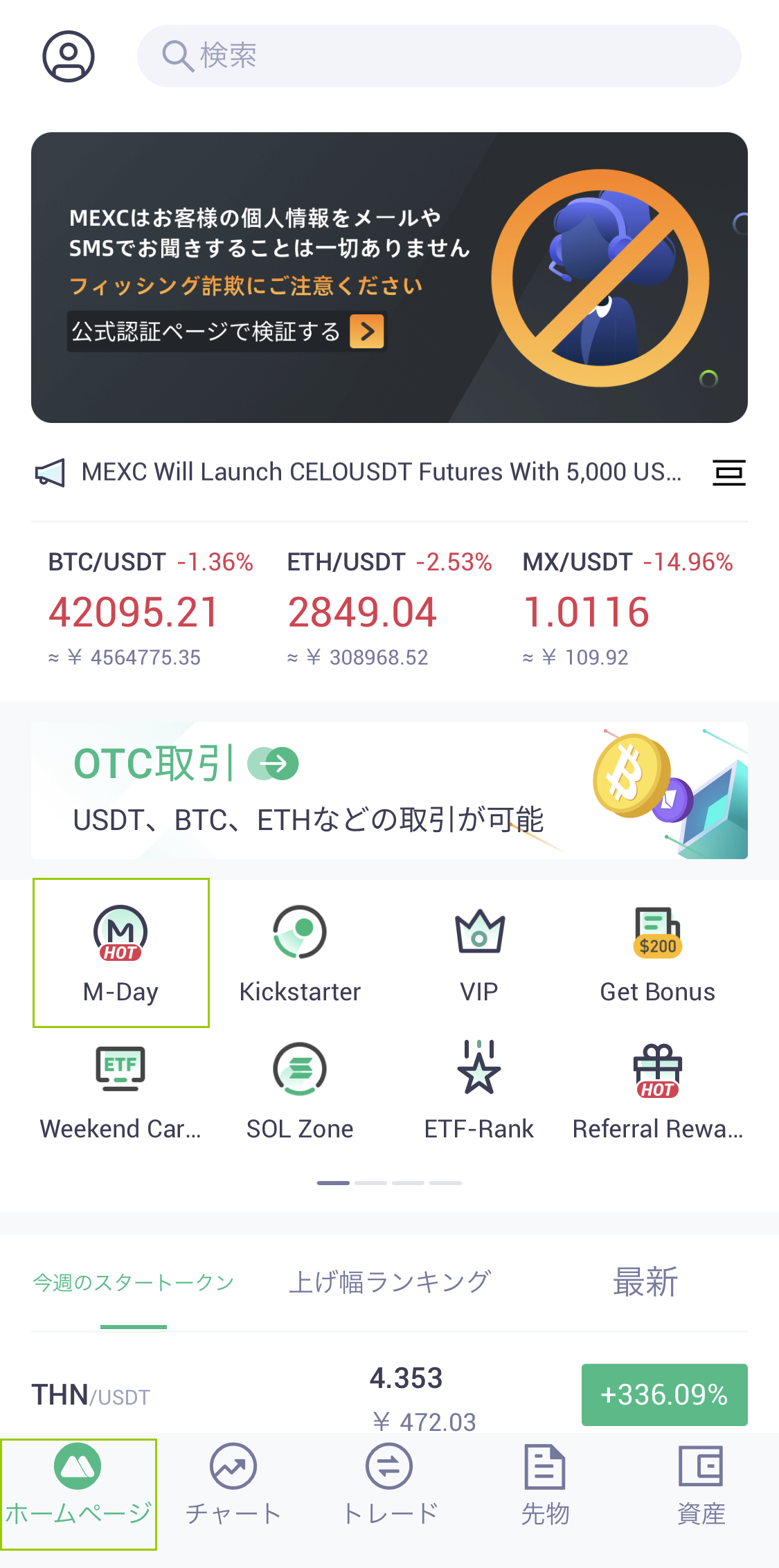The height and width of the screenshot is (1568, 779).
Task: View the MX/USDT price ticker
Action: tap(627, 609)
